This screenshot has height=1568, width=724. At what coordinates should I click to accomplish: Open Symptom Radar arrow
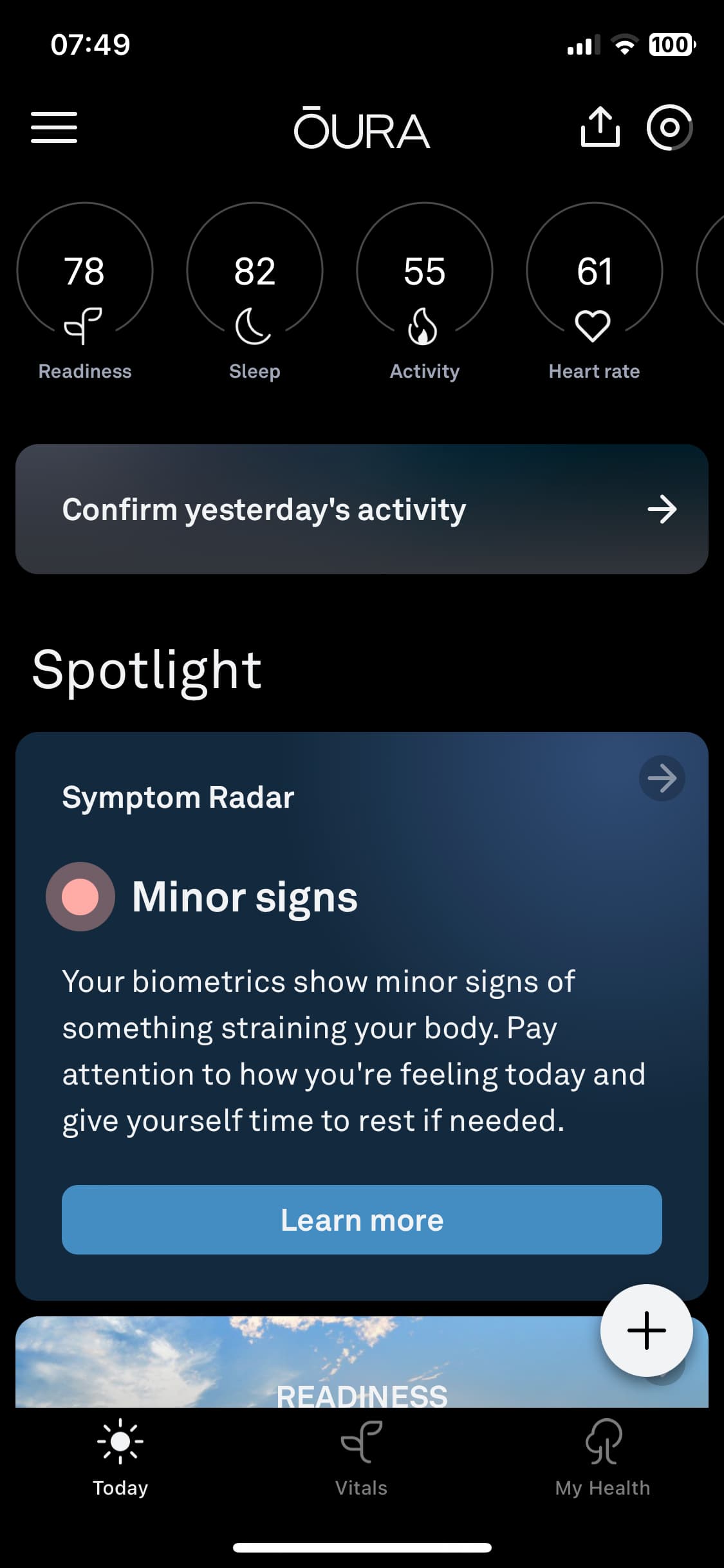[662, 778]
